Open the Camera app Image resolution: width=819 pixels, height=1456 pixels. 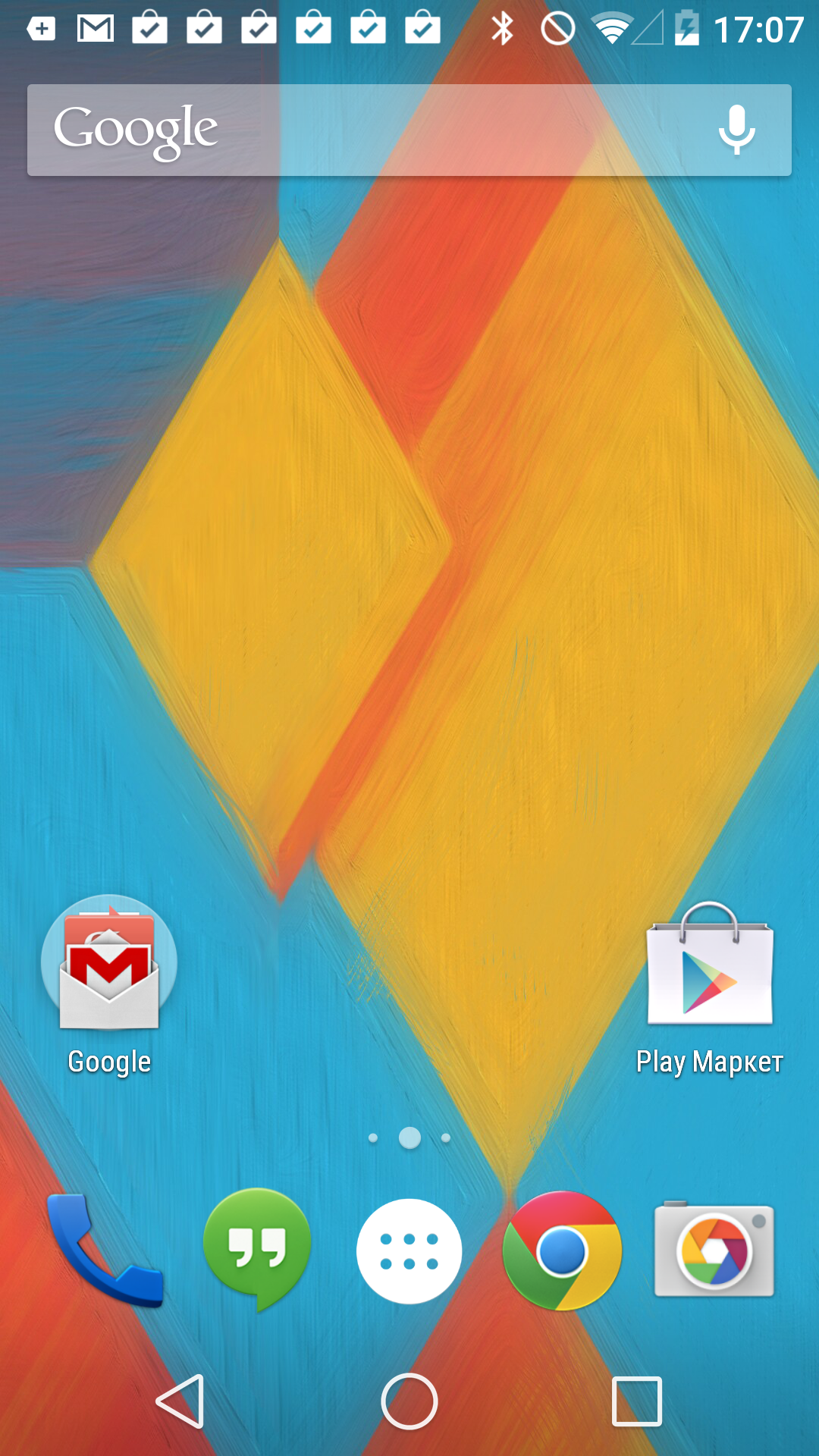[714, 1249]
